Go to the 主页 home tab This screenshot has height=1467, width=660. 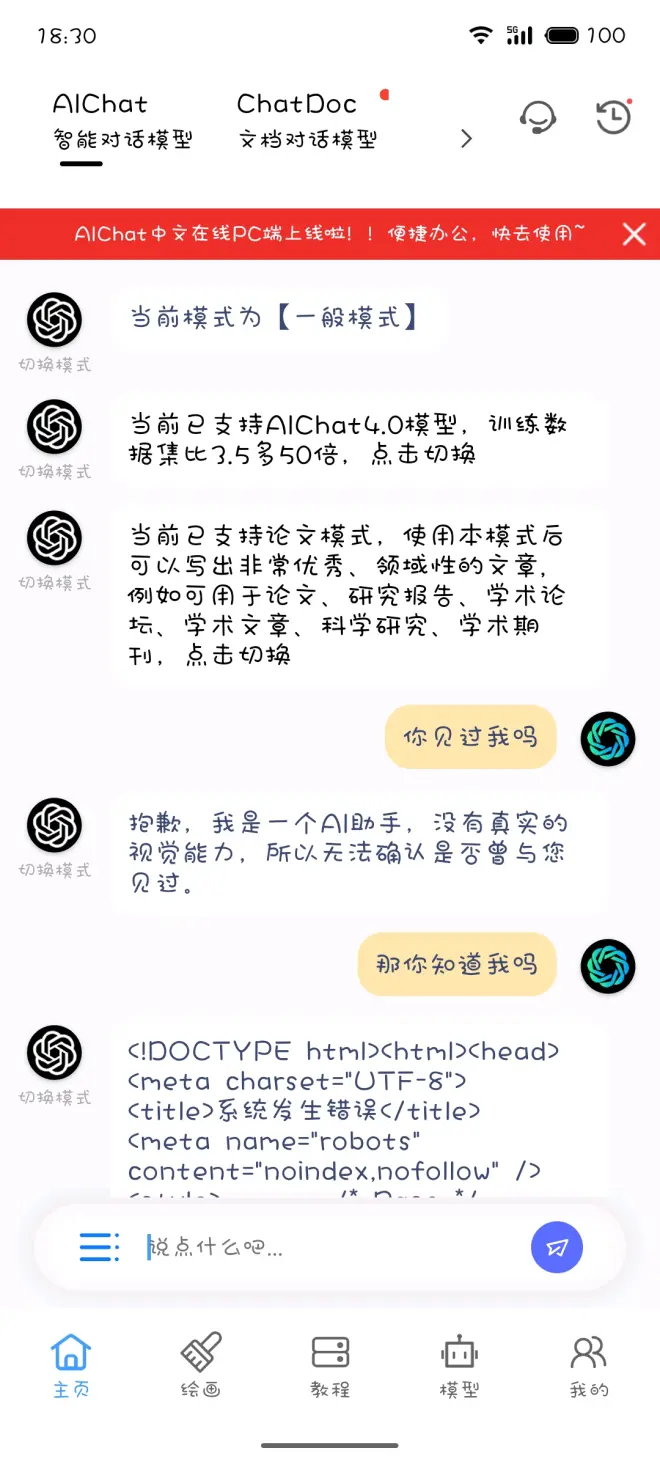71,1365
